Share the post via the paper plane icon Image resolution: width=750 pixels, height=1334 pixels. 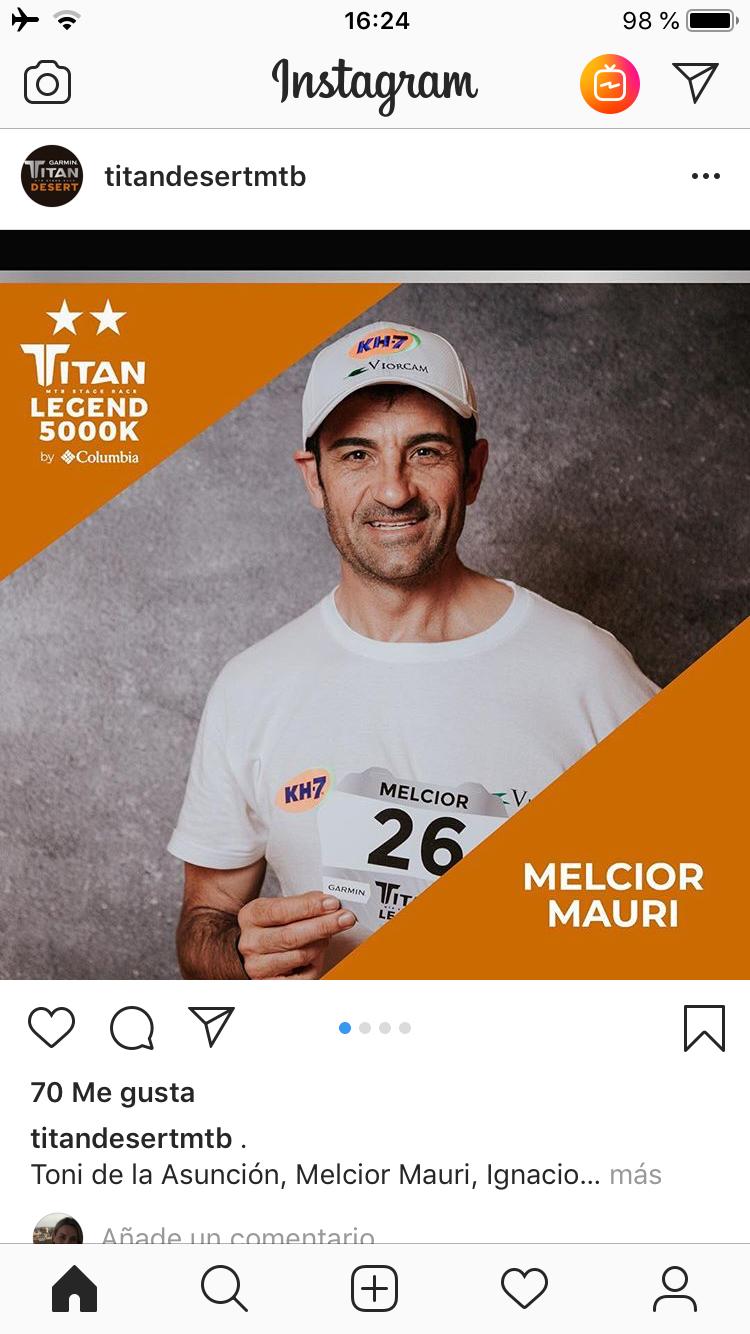pos(211,1027)
